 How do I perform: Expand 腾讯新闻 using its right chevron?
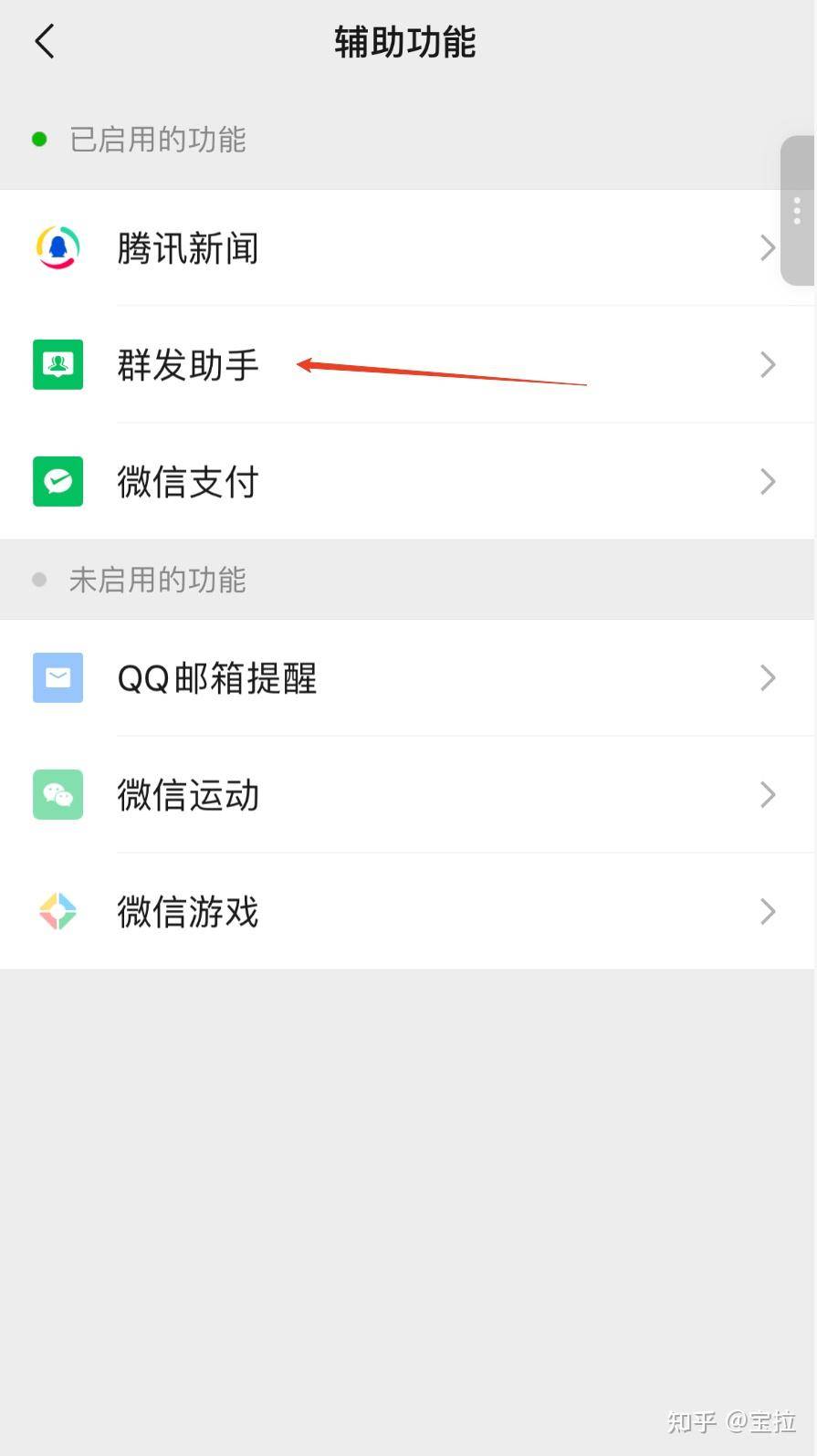[767, 246]
